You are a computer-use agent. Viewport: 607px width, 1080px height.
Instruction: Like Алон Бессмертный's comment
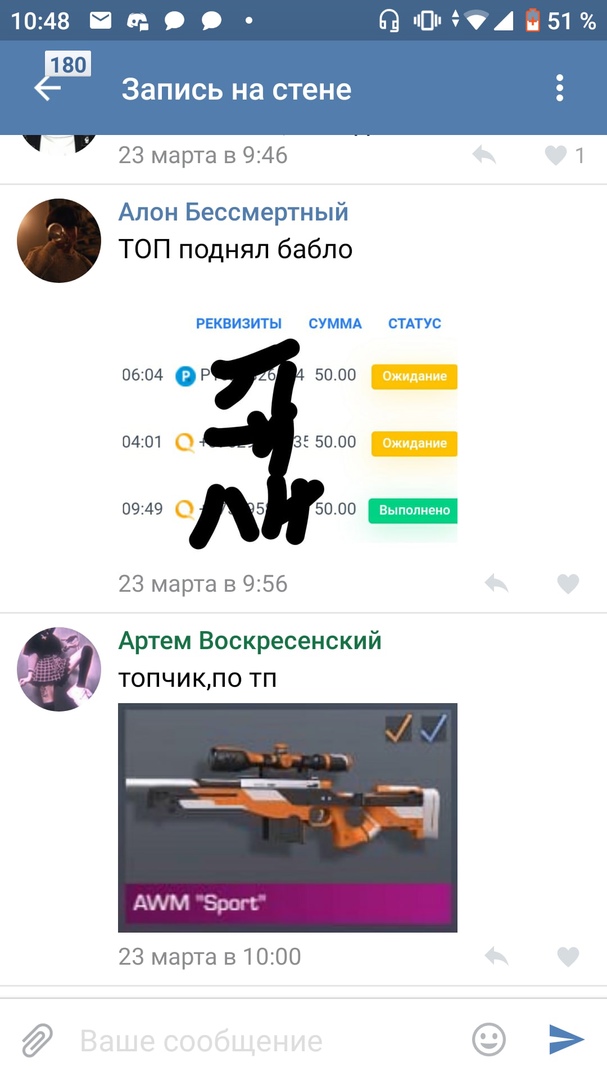[x=568, y=584]
